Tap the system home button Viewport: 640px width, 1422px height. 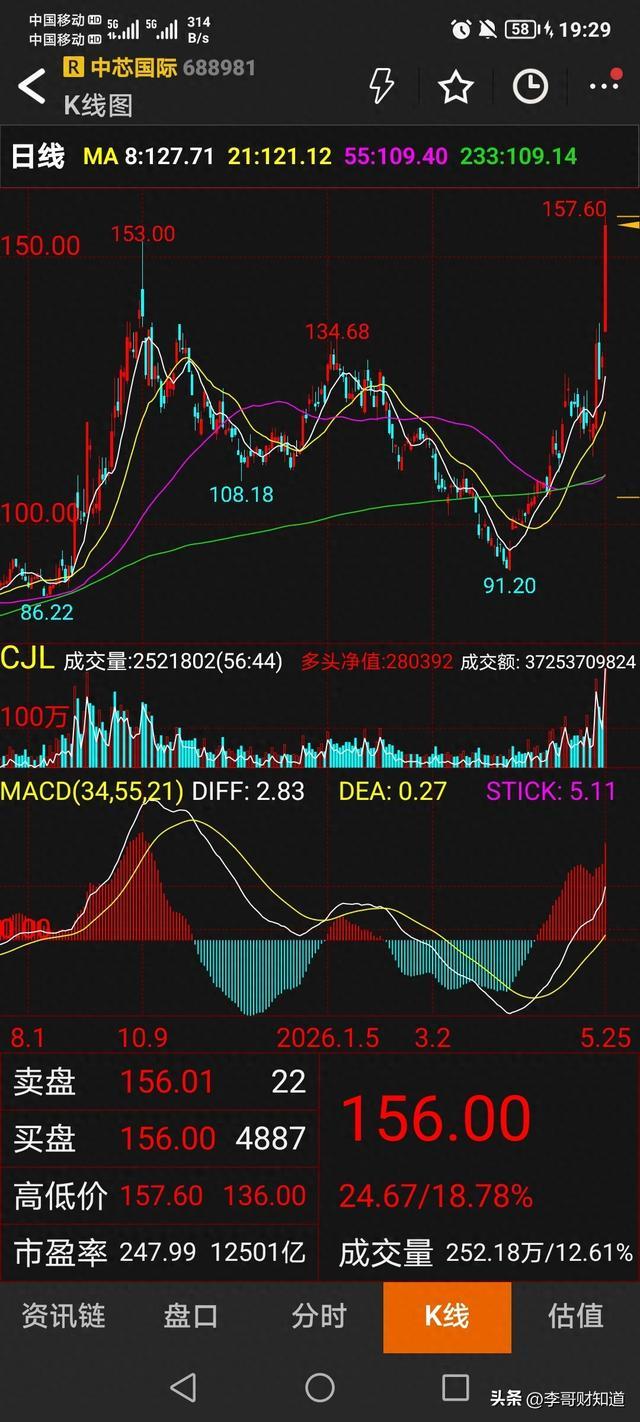pos(319,1387)
